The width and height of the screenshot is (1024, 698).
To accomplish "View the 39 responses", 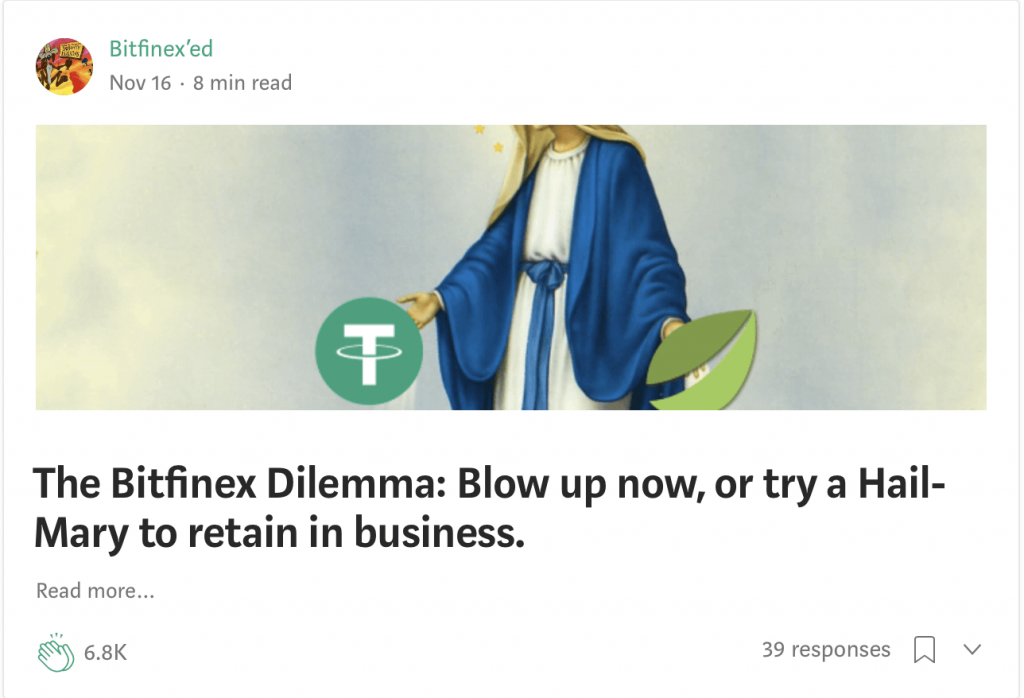I will (825, 650).
